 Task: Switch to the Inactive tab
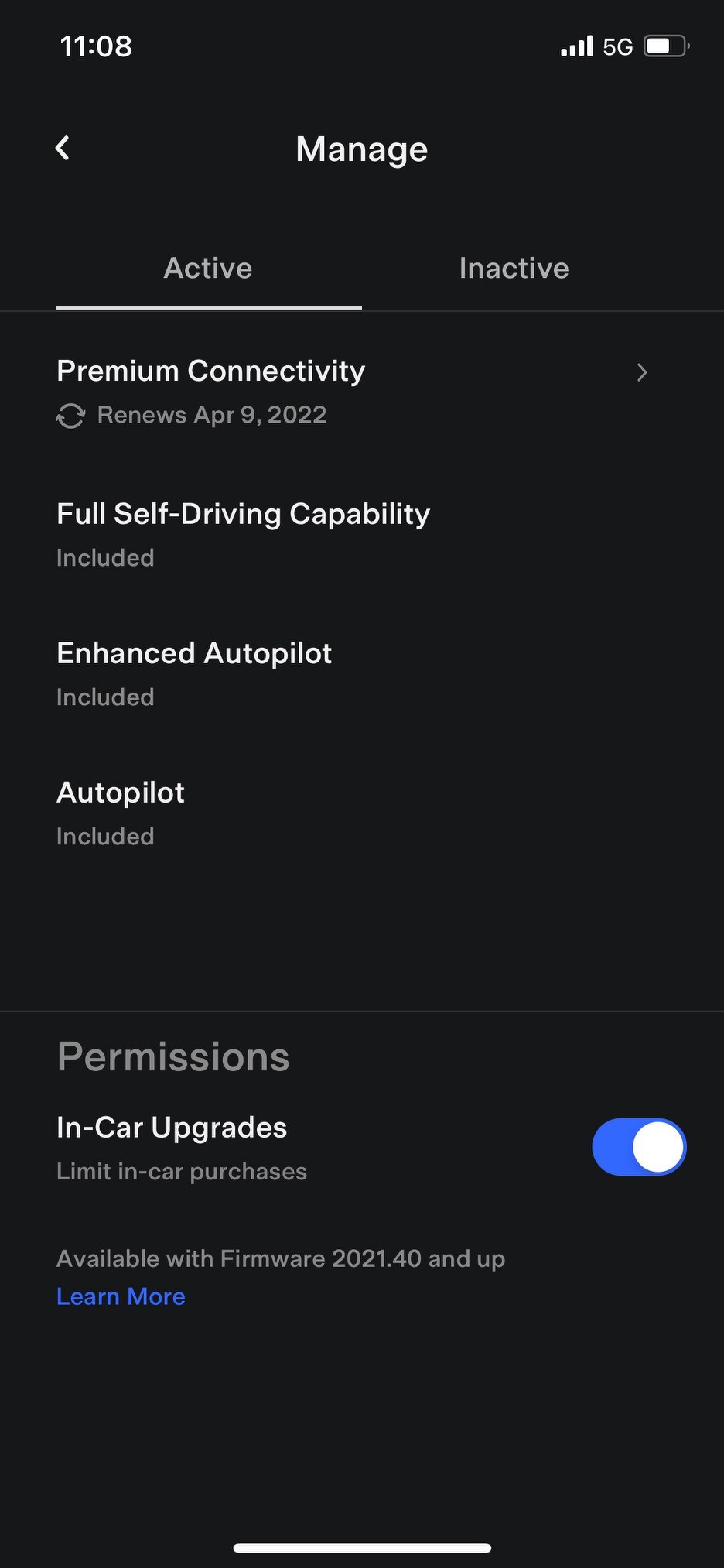pyautogui.click(x=514, y=269)
